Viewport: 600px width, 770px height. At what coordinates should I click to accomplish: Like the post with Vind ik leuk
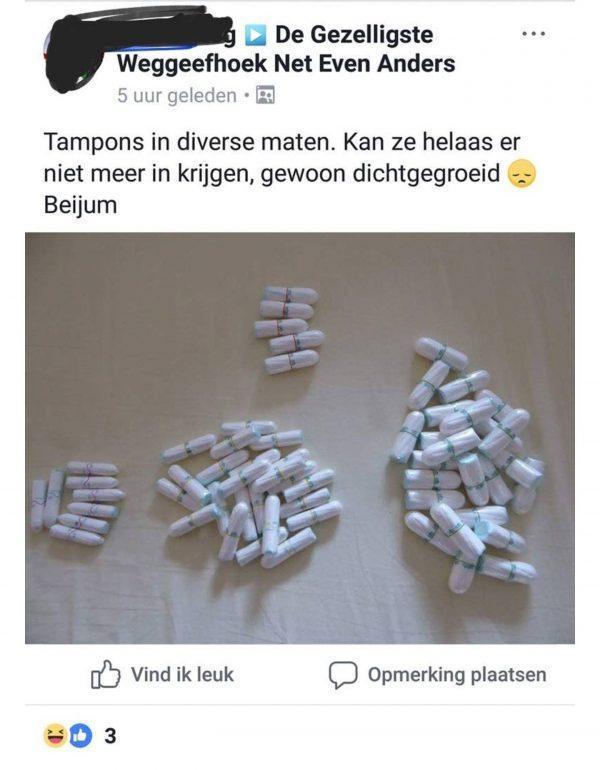(163, 675)
